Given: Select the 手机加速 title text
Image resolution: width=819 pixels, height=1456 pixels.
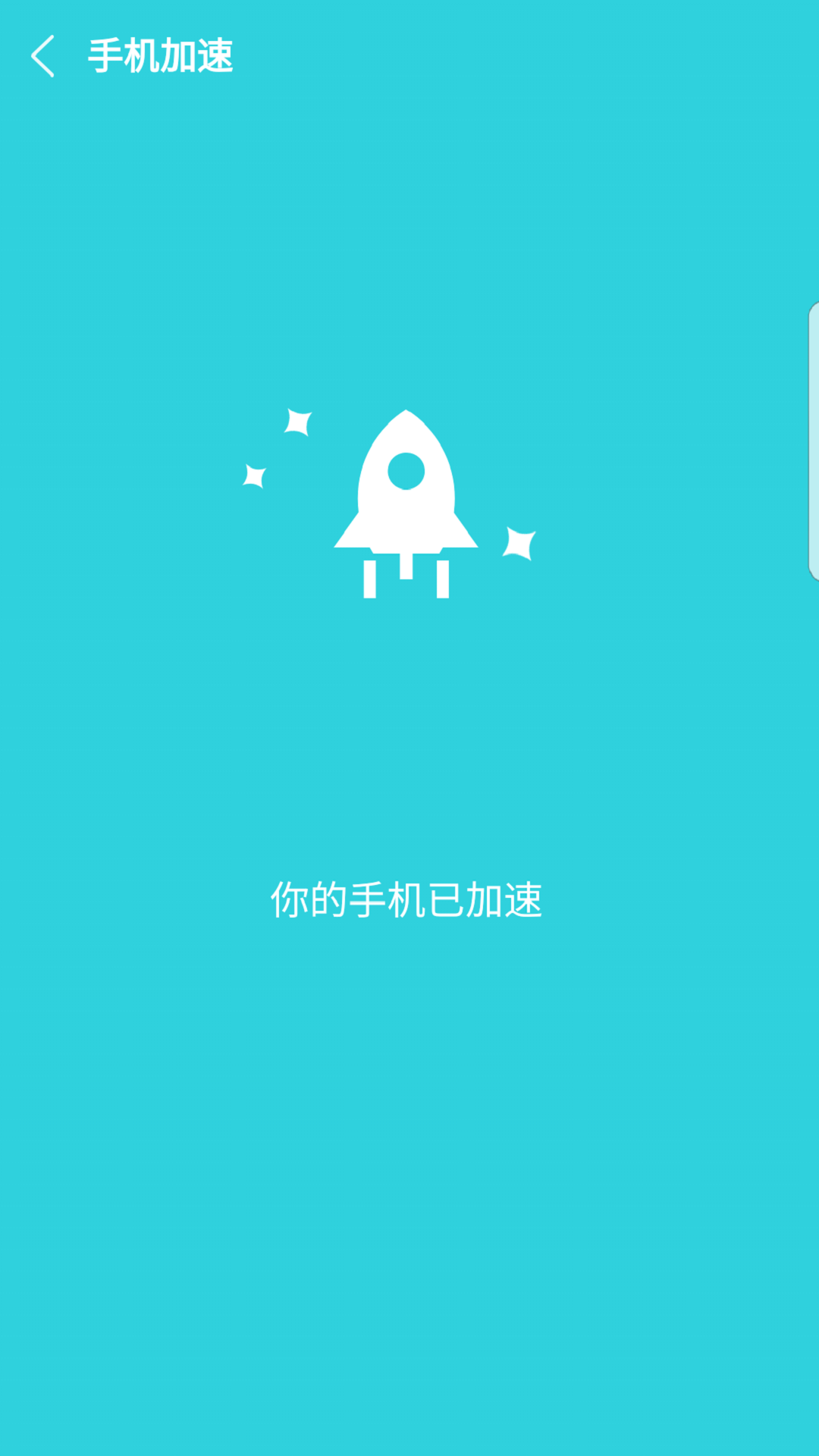Looking at the screenshot, I should click(161, 55).
